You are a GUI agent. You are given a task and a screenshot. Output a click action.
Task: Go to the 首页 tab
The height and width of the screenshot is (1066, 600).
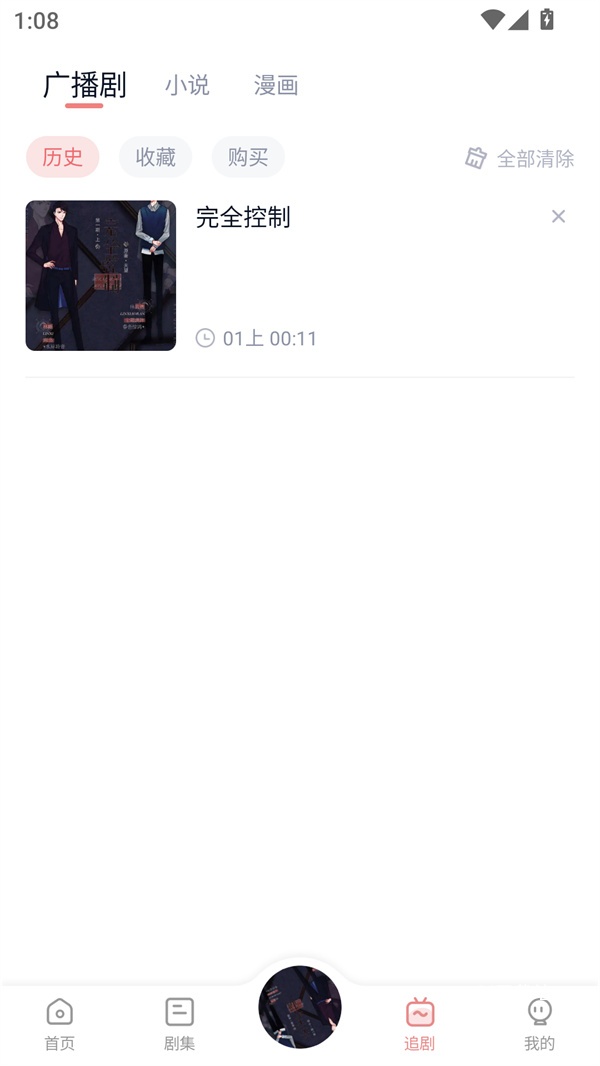click(x=59, y=1024)
